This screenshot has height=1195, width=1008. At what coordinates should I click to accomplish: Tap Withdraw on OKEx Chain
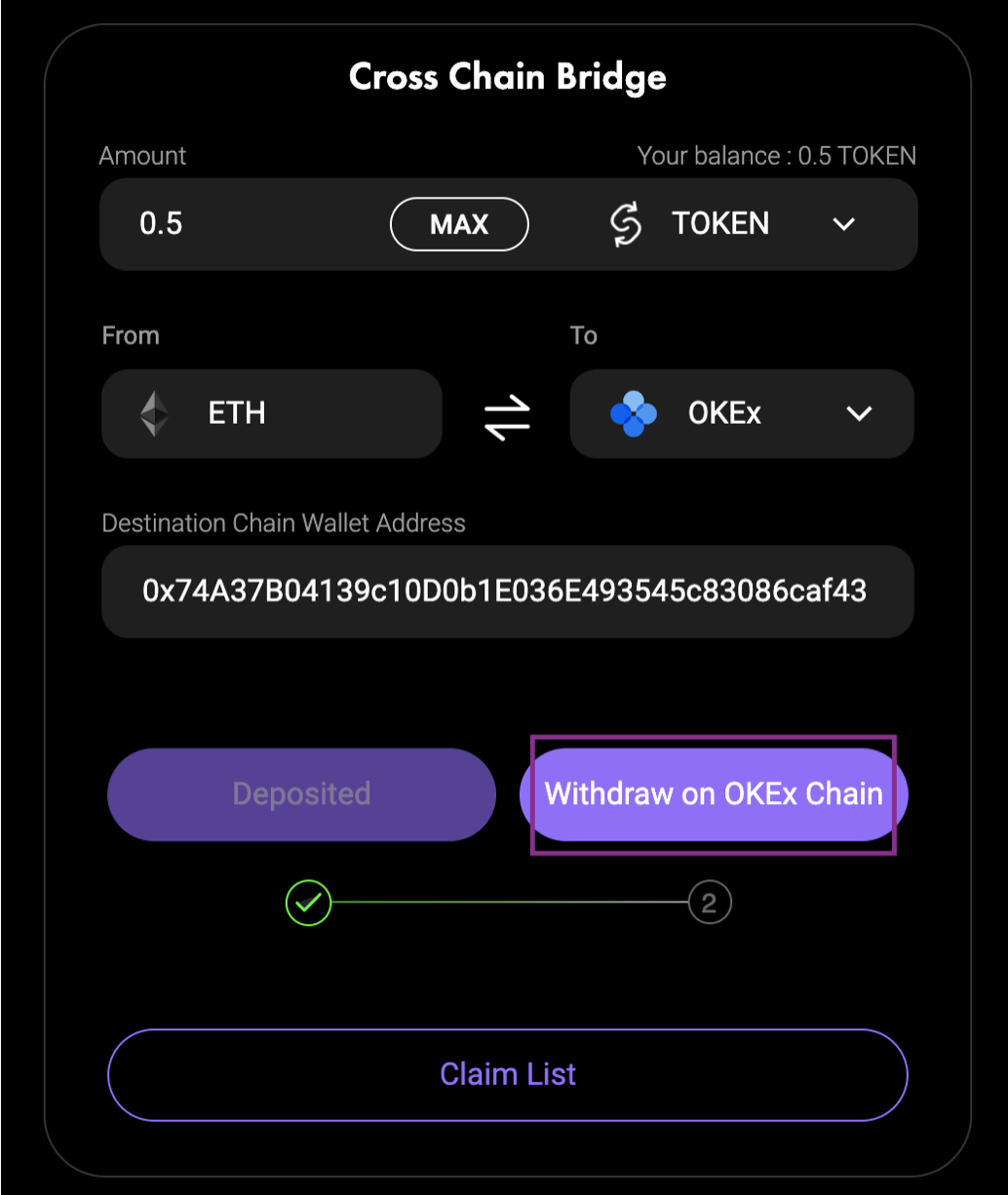(x=714, y=794)
